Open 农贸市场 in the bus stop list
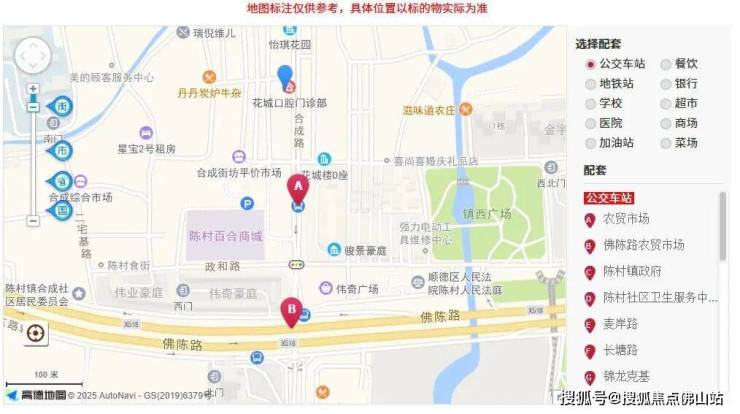Image resolution: width=740 pixels, height=414 pixels. click(x=625, y=219)
